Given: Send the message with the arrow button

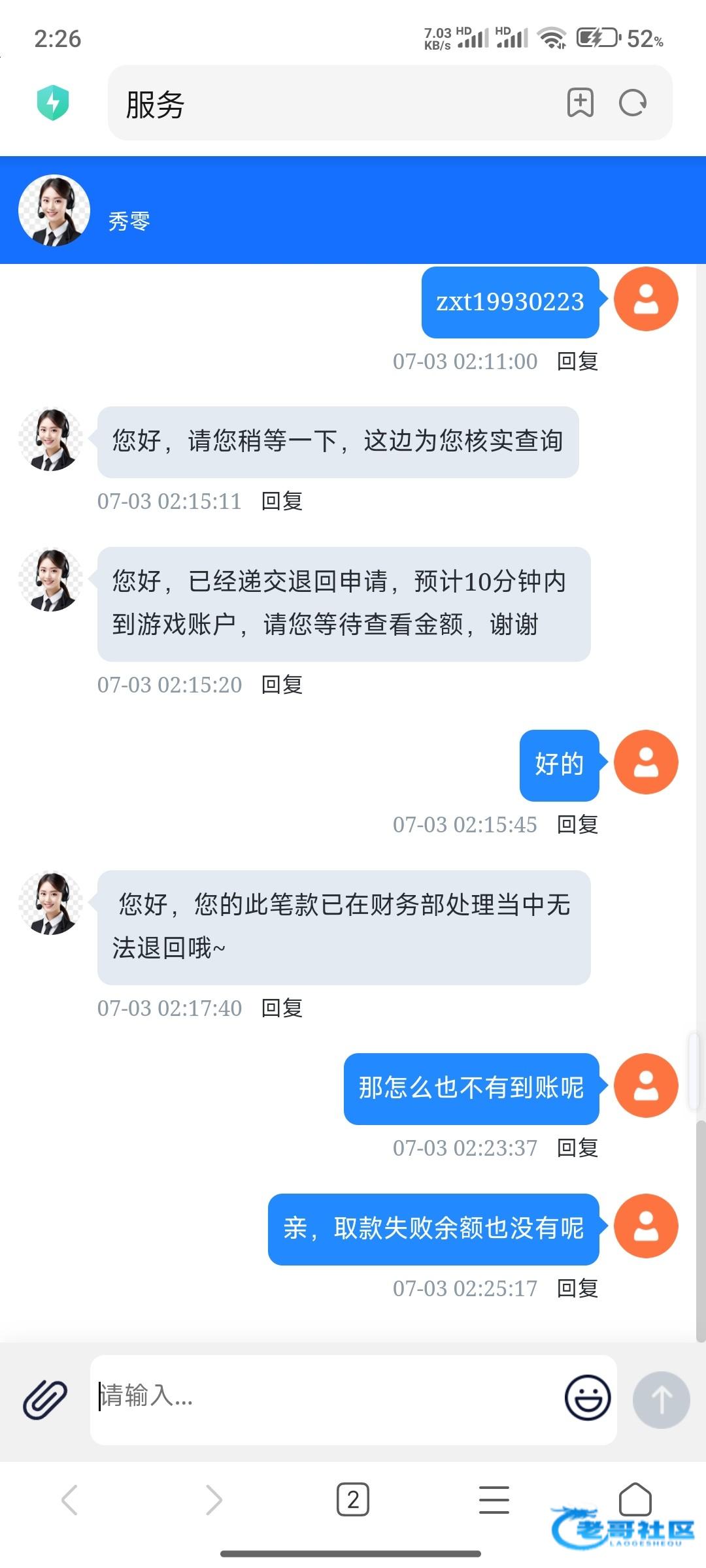Looking at the screenshot, I should (x=661, y=1399).
